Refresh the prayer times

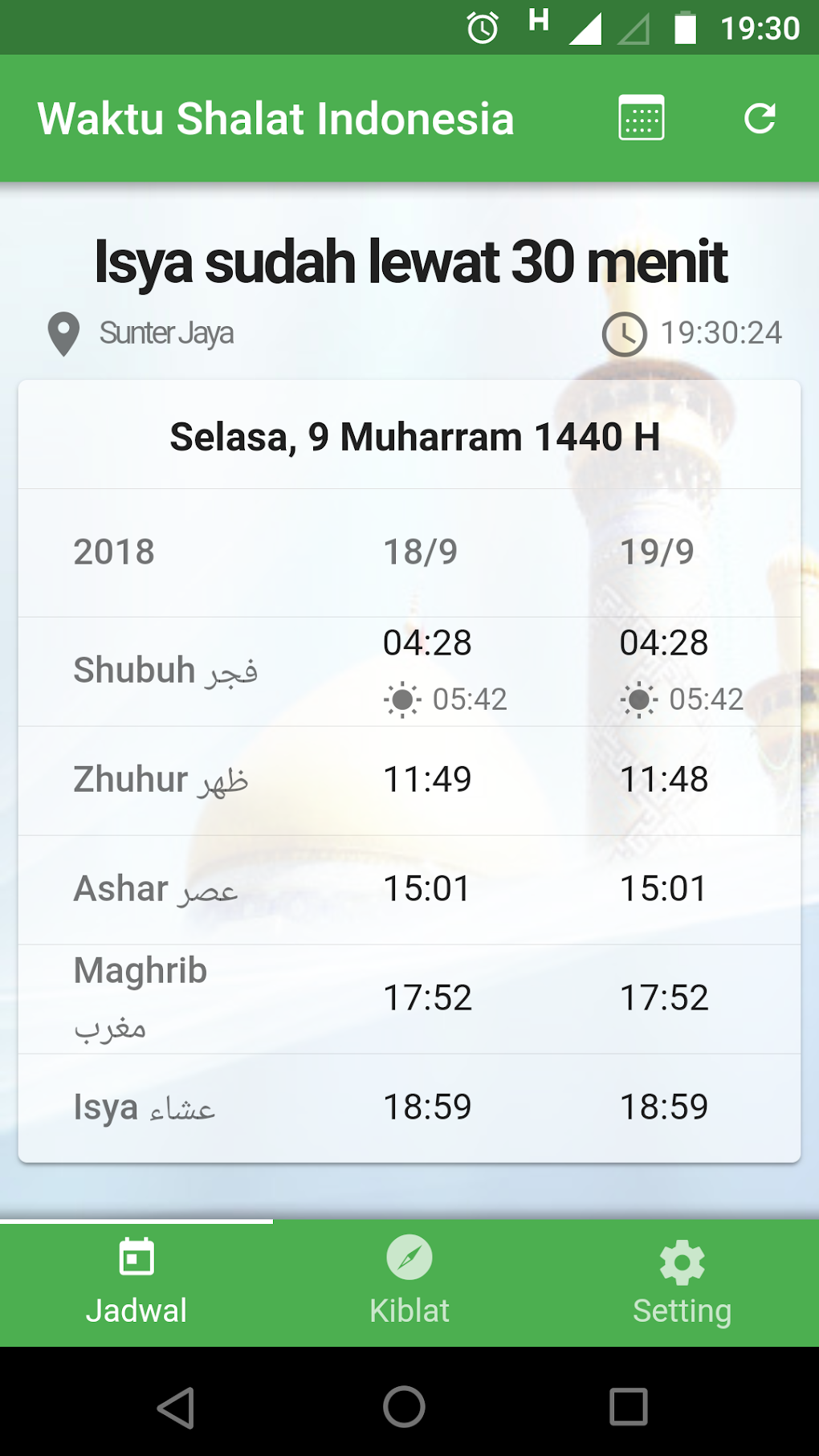click(x=761, y=118)
